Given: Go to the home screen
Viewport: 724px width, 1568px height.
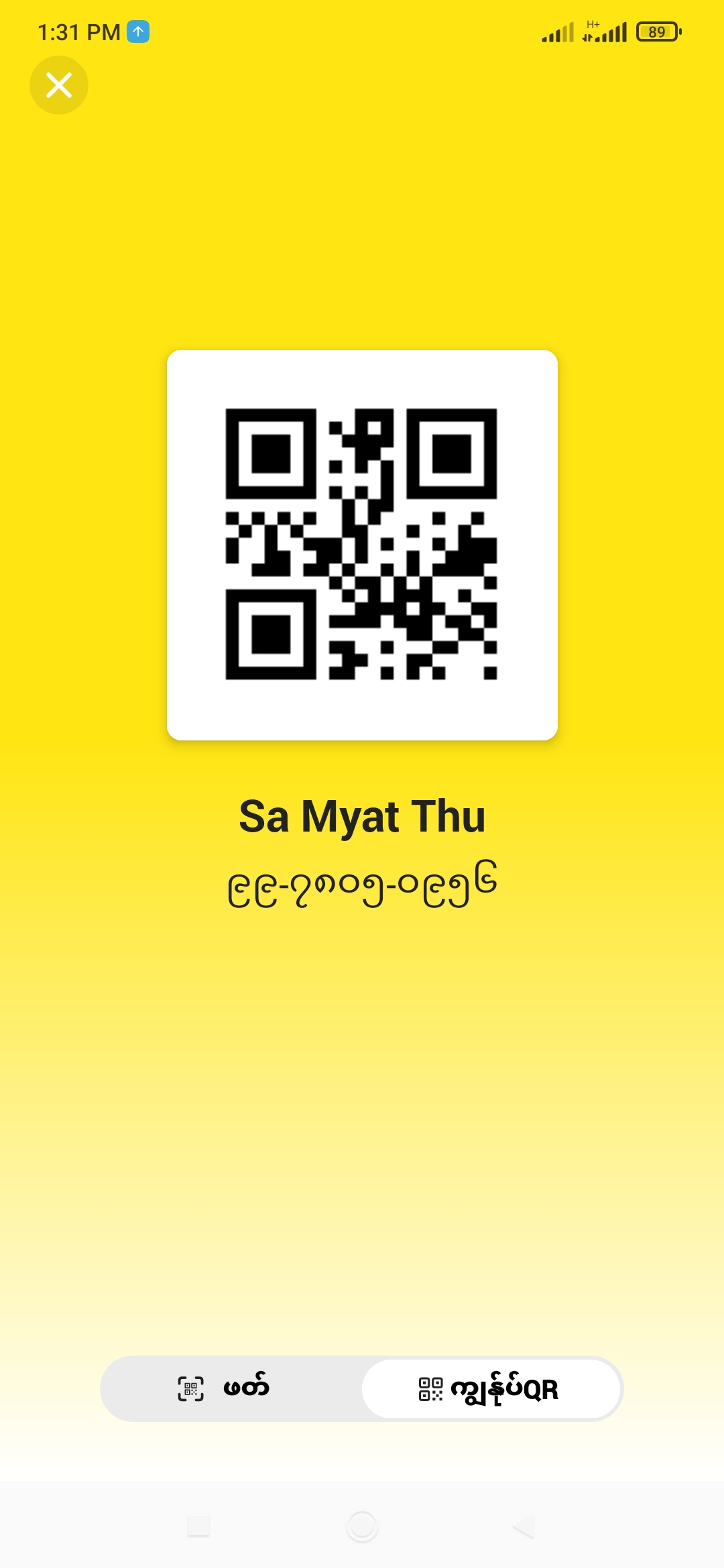Looking at the screenshot, I should (362, 1526).
